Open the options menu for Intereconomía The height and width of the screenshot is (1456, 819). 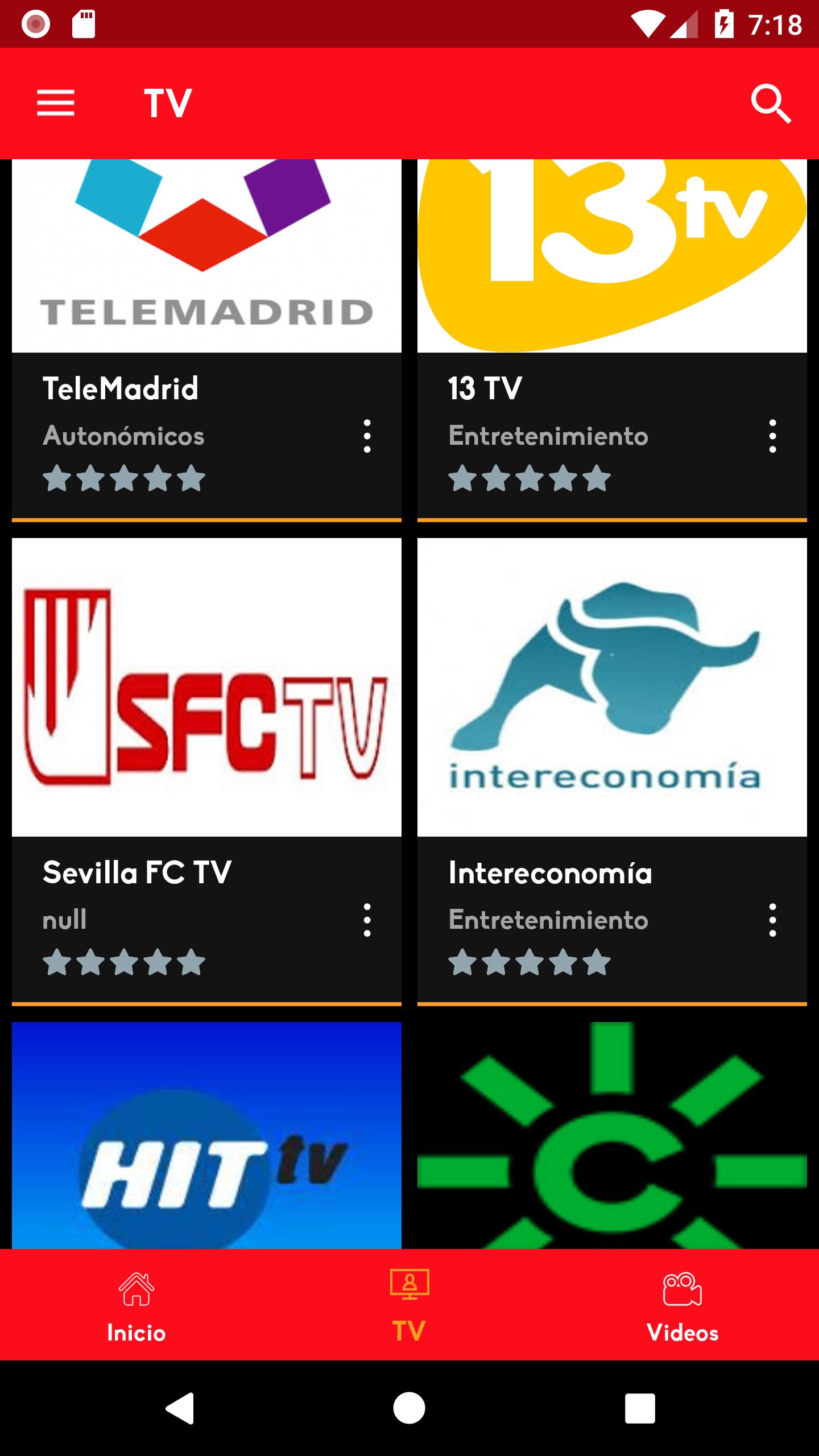(x=772, y=920)
